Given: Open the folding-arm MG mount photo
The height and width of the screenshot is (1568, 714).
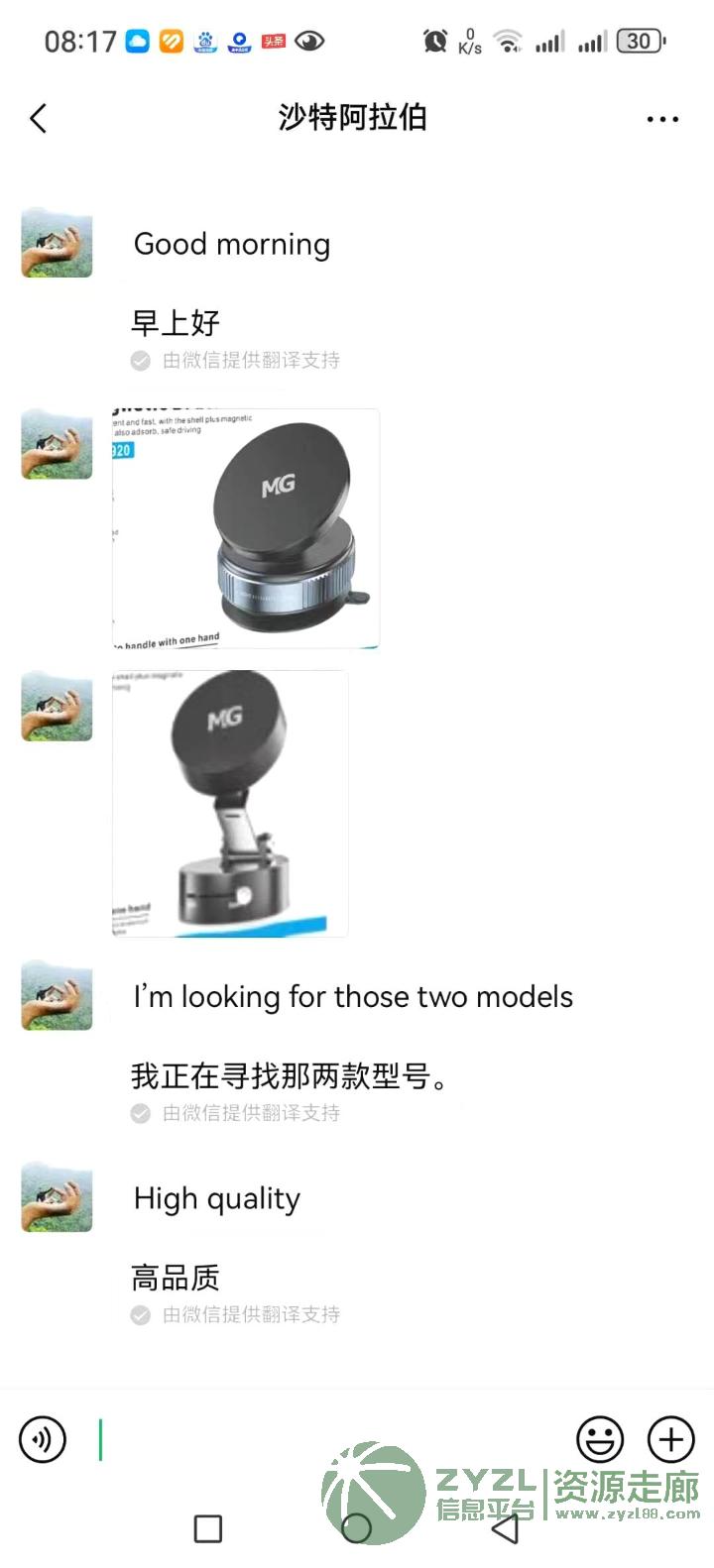Looking at the screenshot, I should click(229, 803).
